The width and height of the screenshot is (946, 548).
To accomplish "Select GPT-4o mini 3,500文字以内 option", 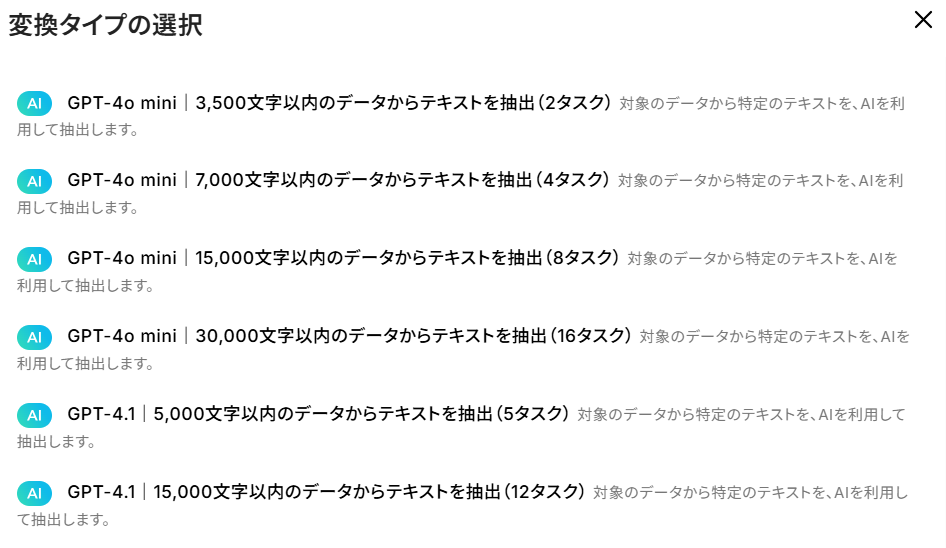I will 340,102.
